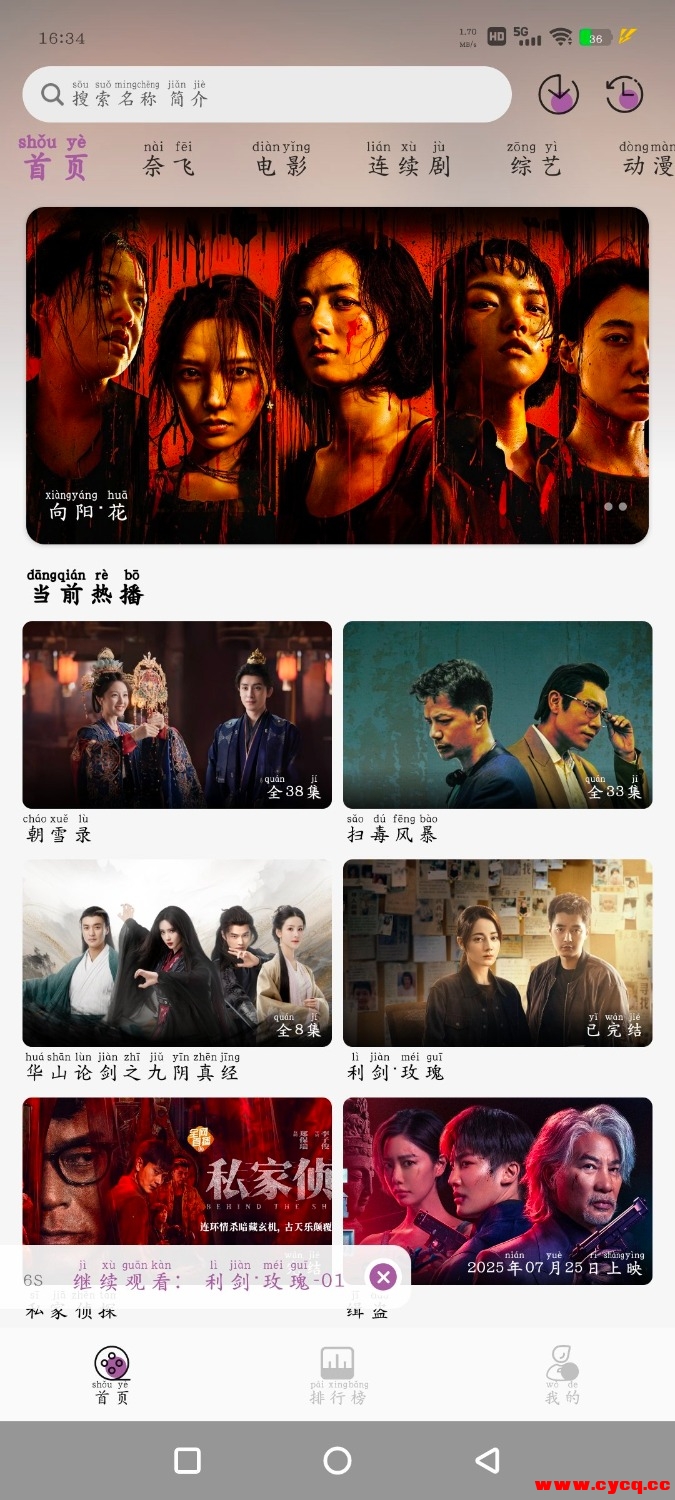675x1500 pixels.
Task: Switch to the 排行榜 tab
Action: [337, 1375]
